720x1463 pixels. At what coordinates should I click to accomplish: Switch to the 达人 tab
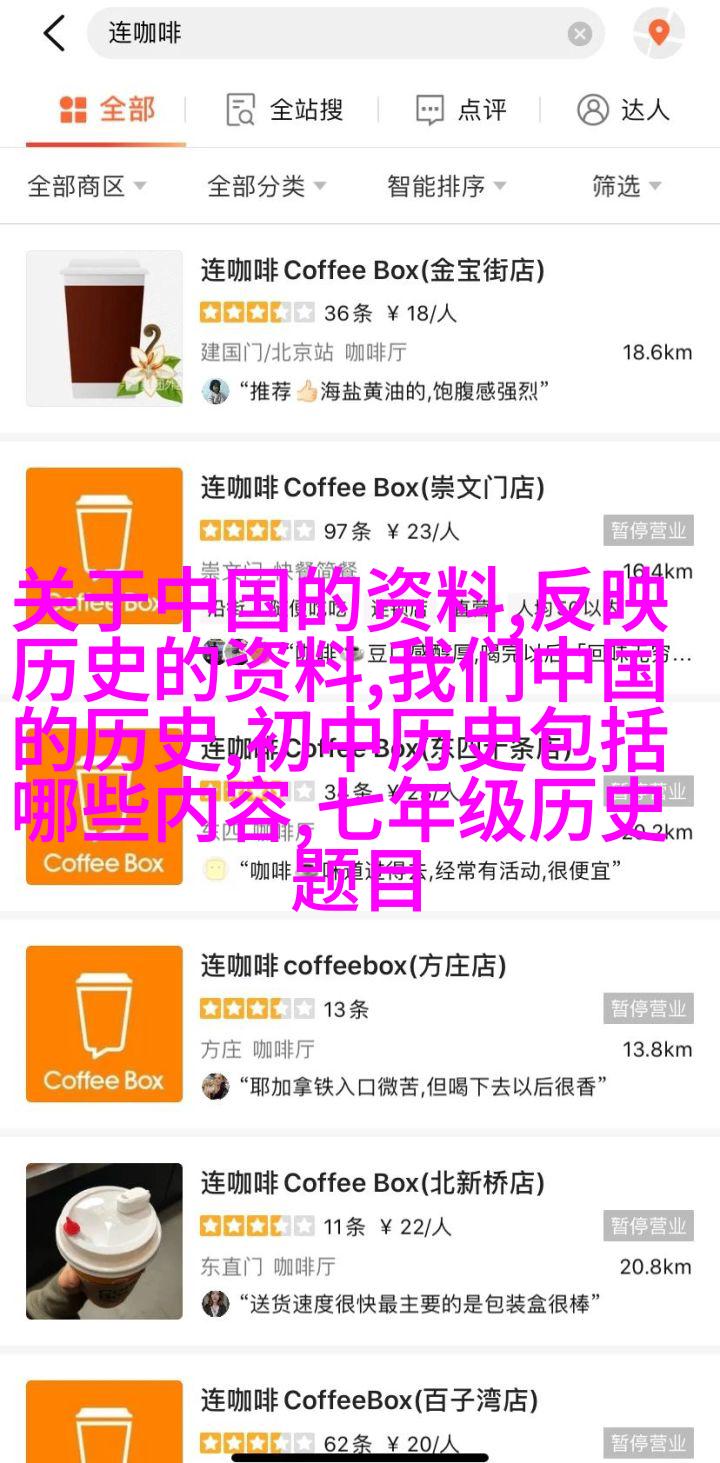[x=623, y=110]
